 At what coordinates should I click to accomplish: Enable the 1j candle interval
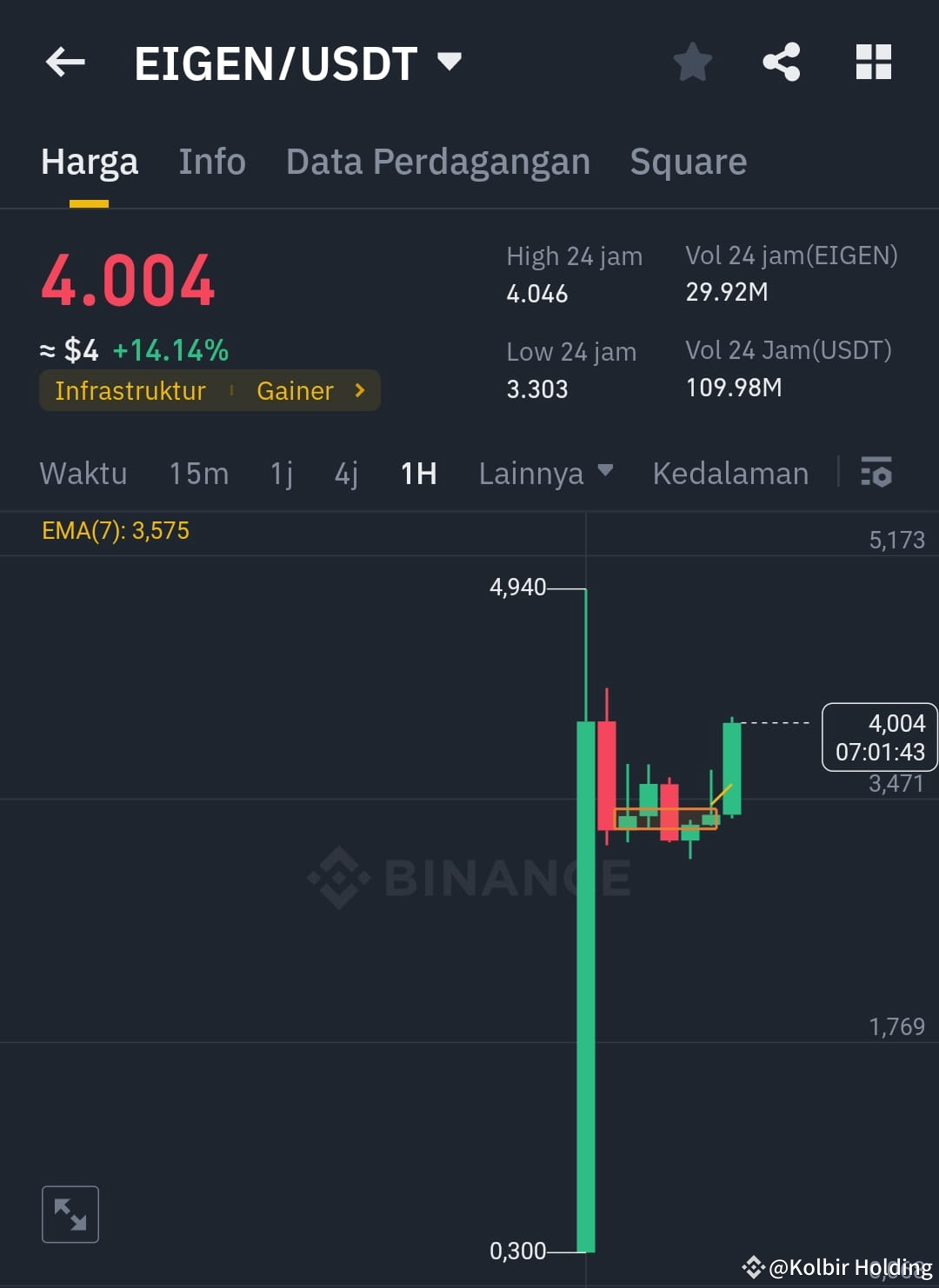point(280,473)
